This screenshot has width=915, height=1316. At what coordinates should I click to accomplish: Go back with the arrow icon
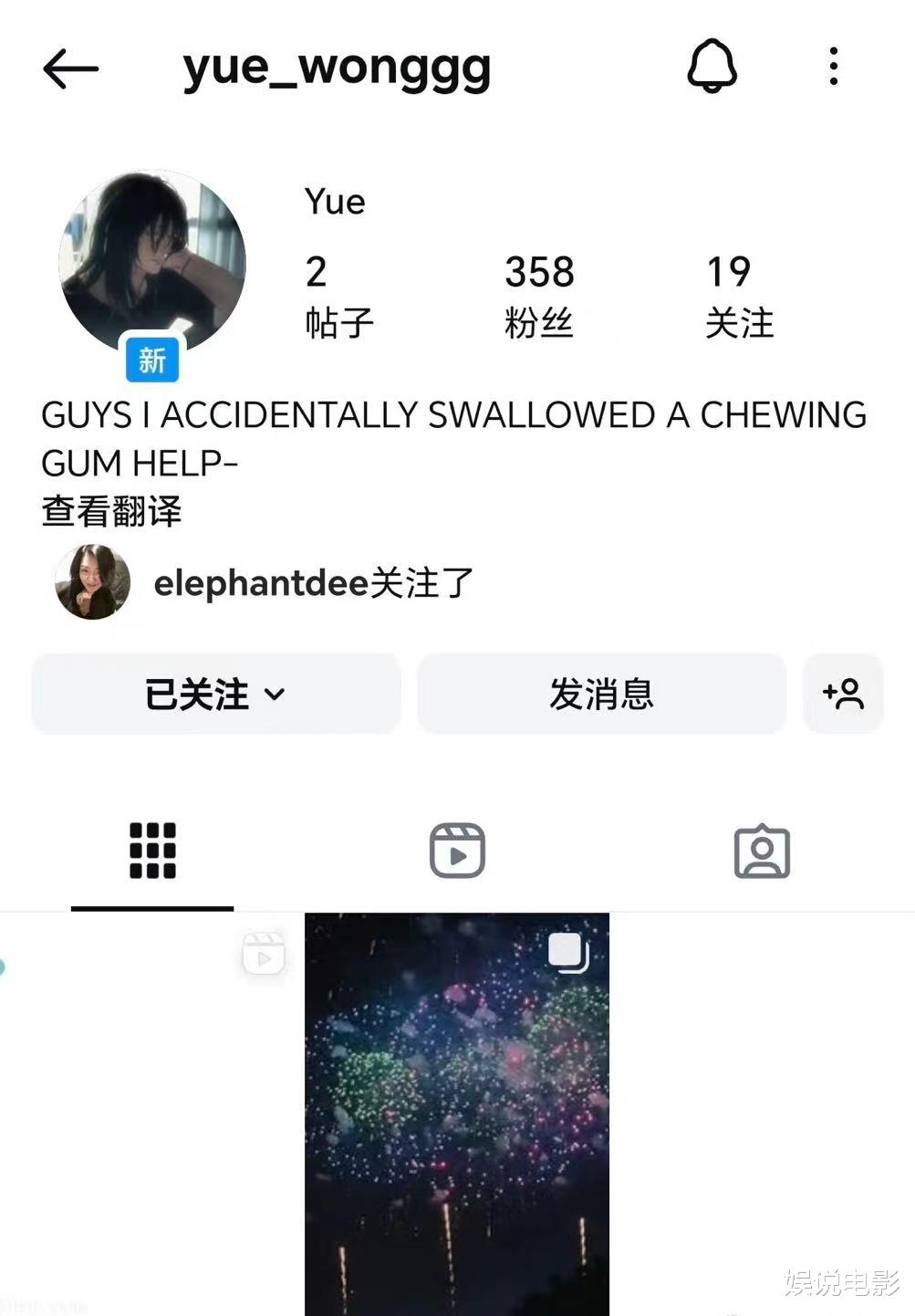coord(70,68)
